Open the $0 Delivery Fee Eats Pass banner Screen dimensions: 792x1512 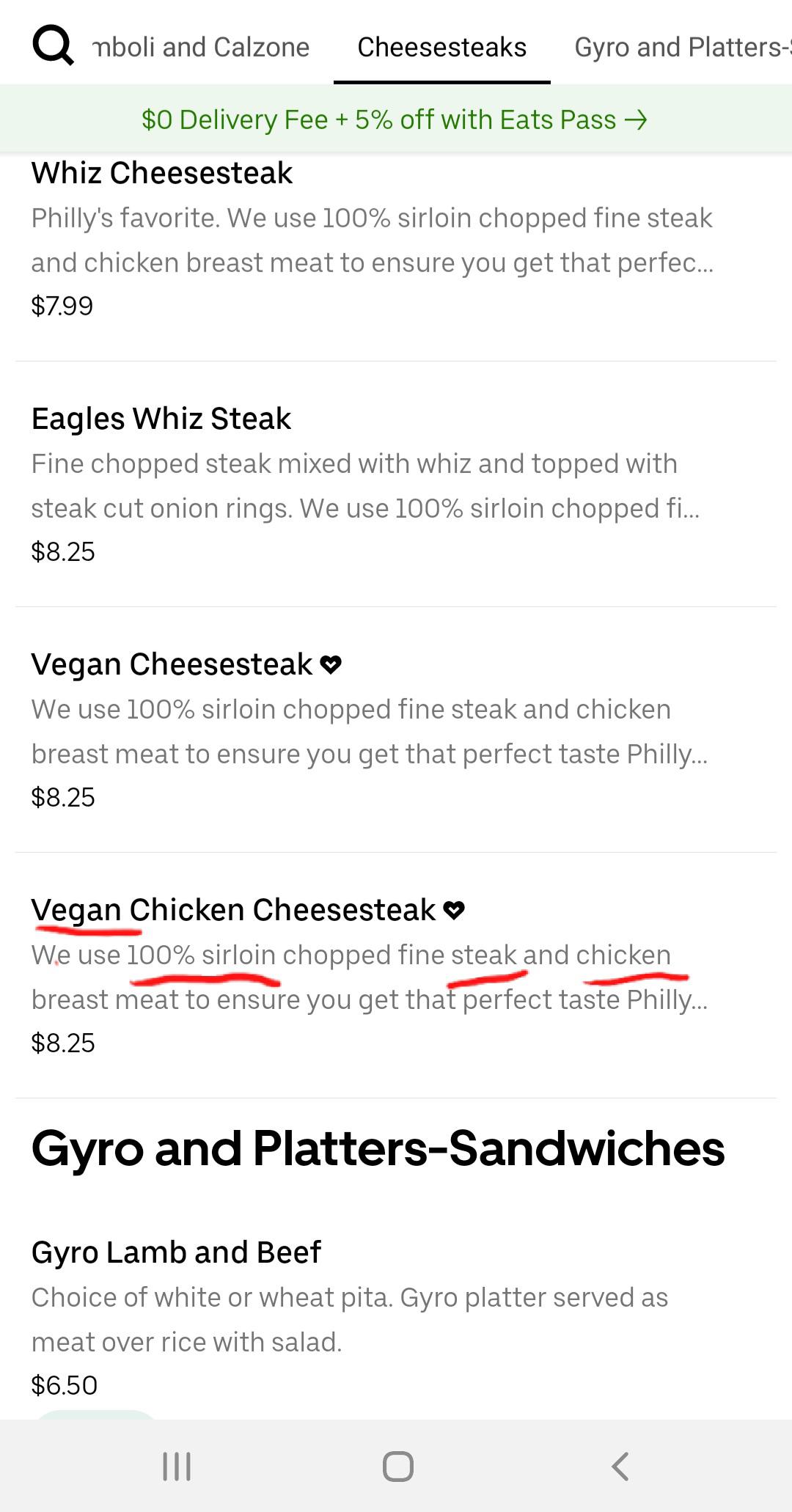(396, 119)
